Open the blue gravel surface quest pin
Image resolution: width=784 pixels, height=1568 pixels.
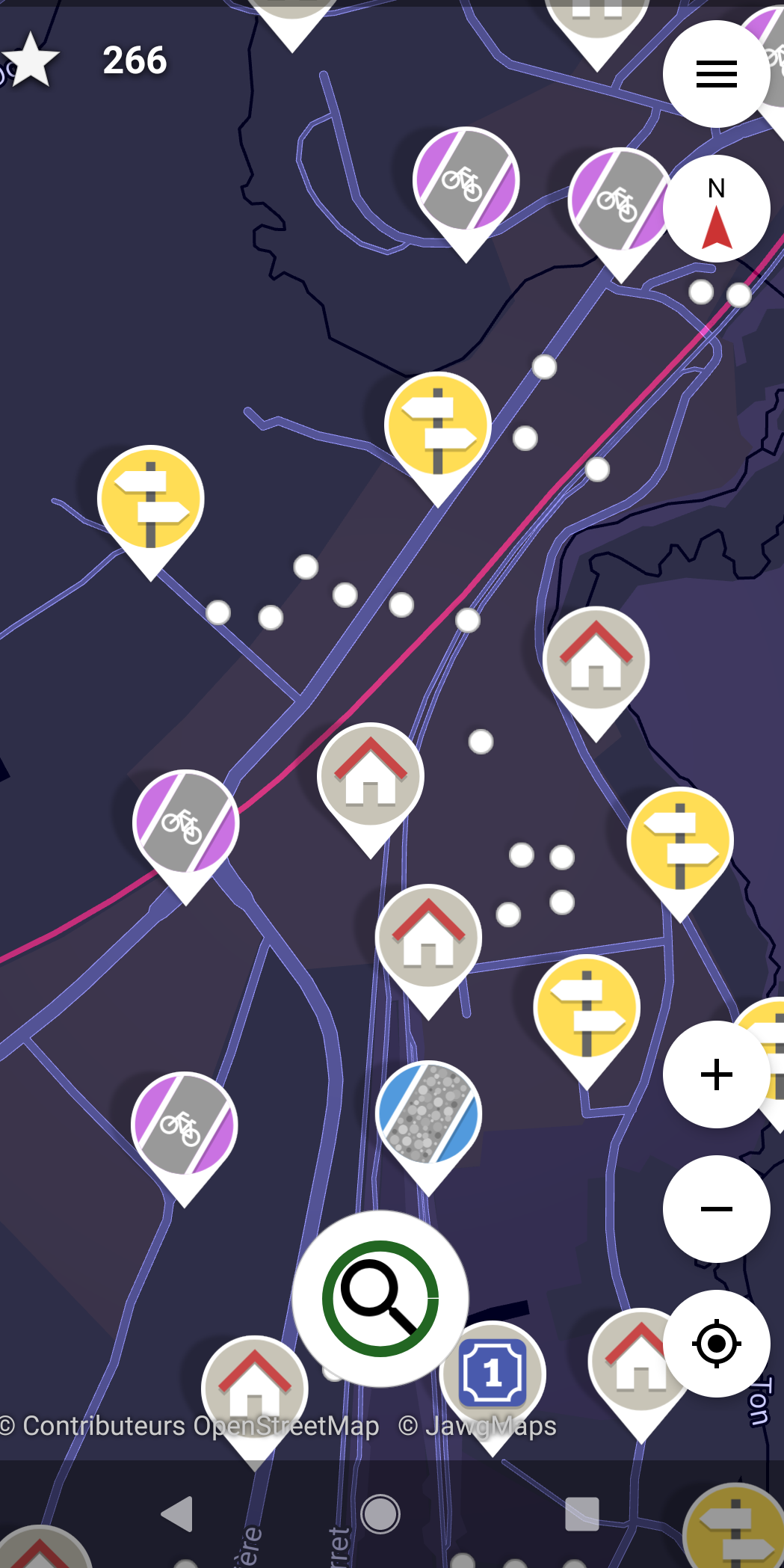pos(428,1114)
